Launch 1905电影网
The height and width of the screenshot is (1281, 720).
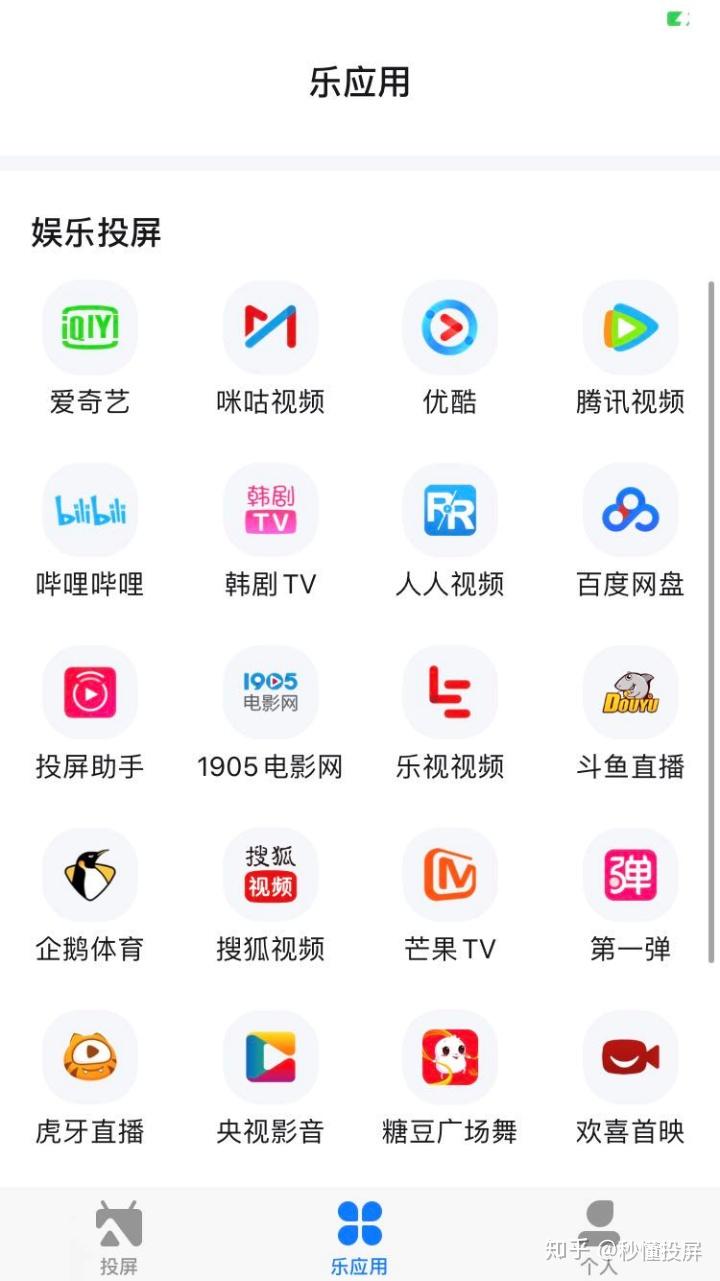point(270,693)
